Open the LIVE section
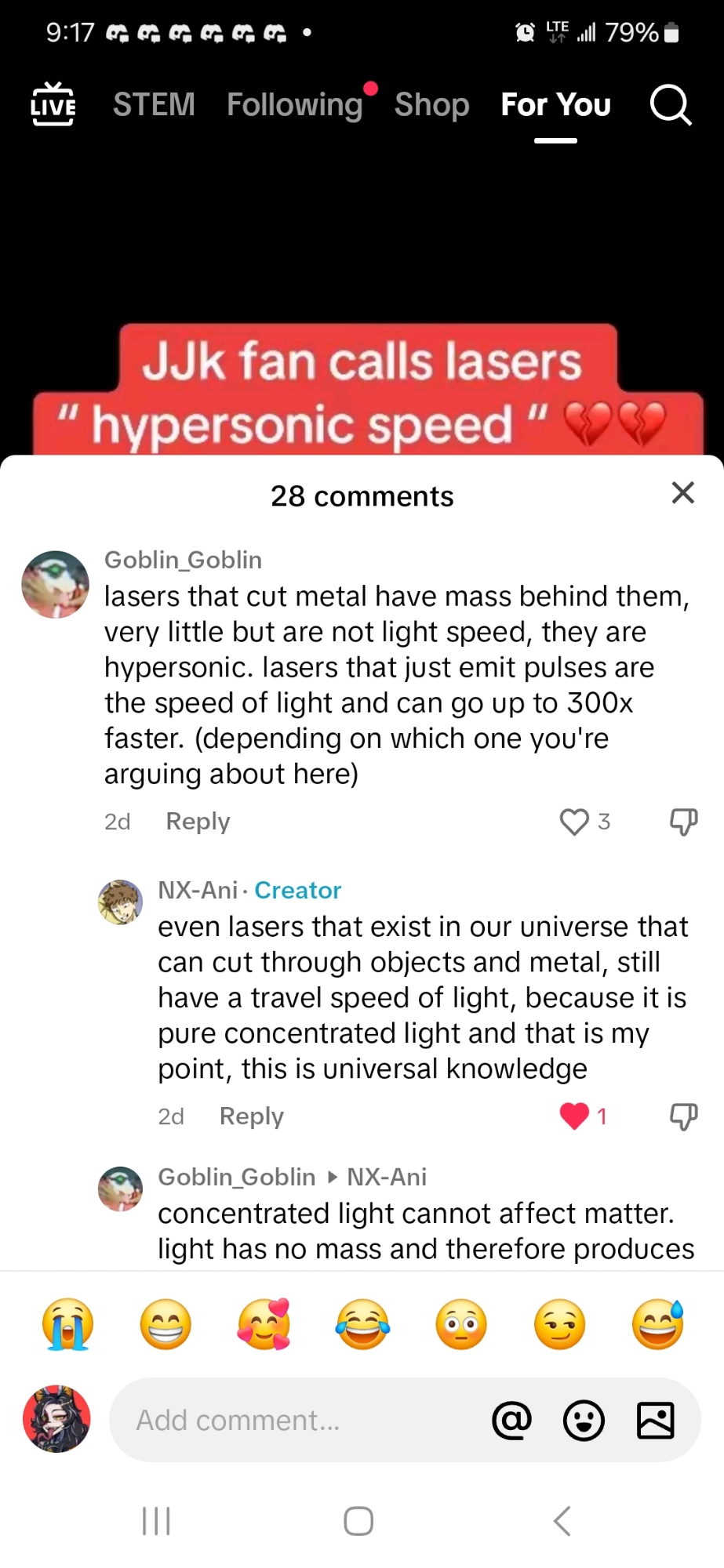 pos(53,105)
